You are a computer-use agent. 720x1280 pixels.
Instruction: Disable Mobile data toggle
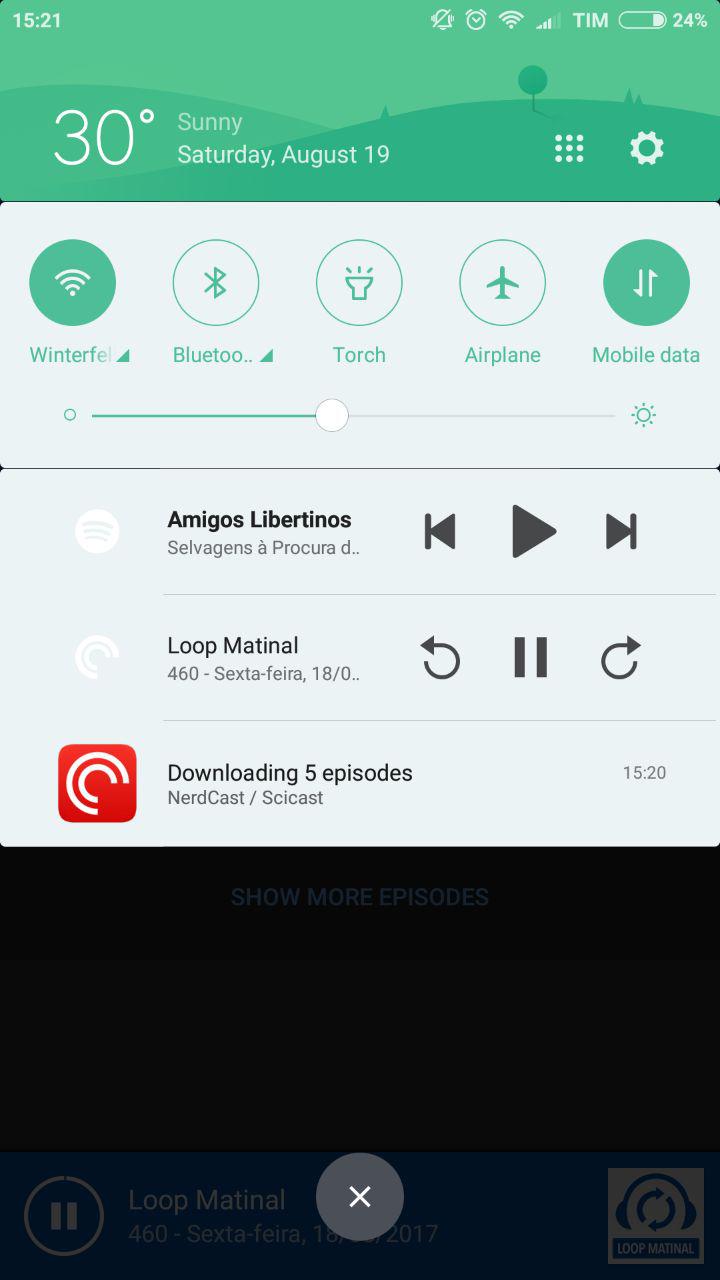coord(646,283)
